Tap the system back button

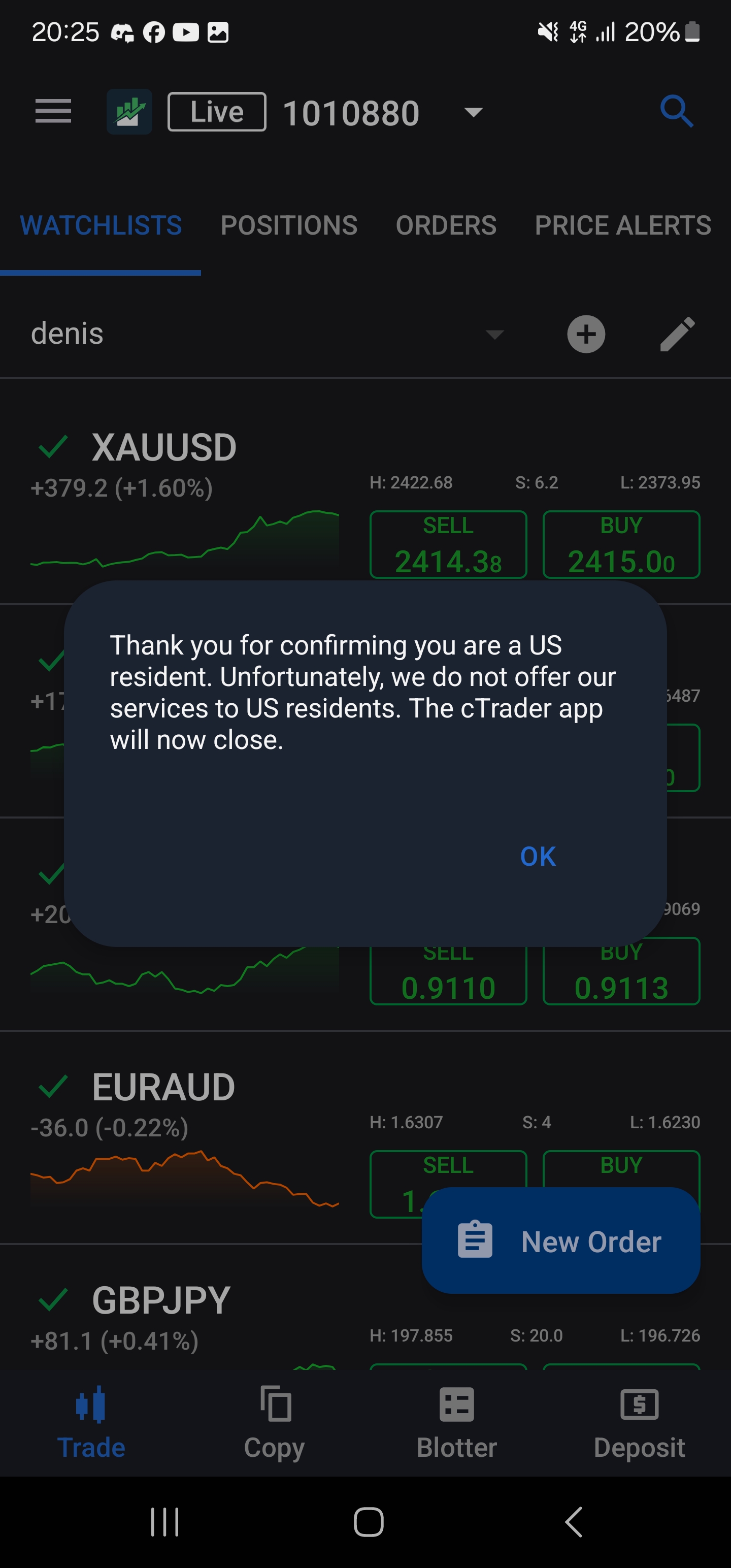click(573, 1522)
